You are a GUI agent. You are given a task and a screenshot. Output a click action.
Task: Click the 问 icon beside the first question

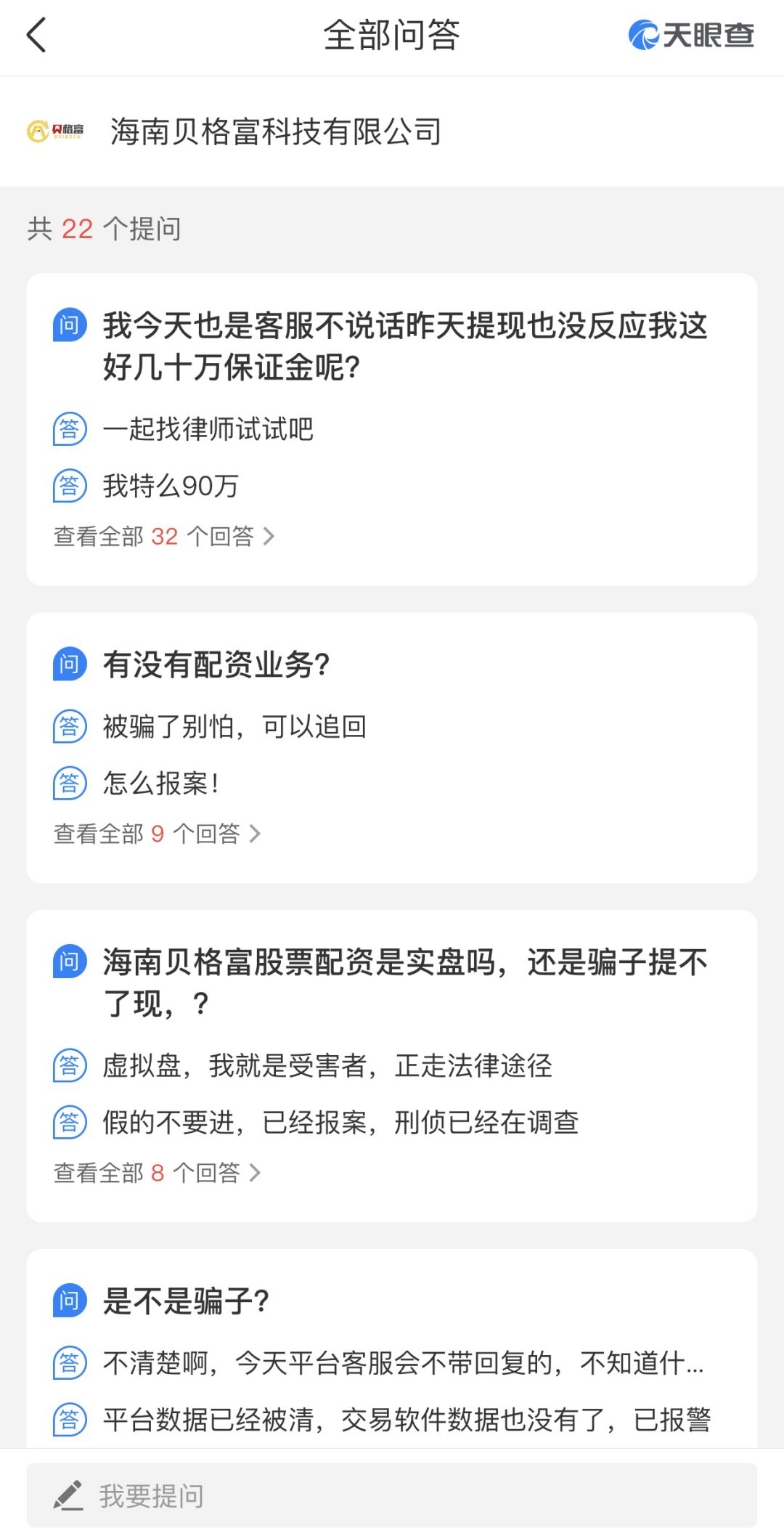point(70,326)
